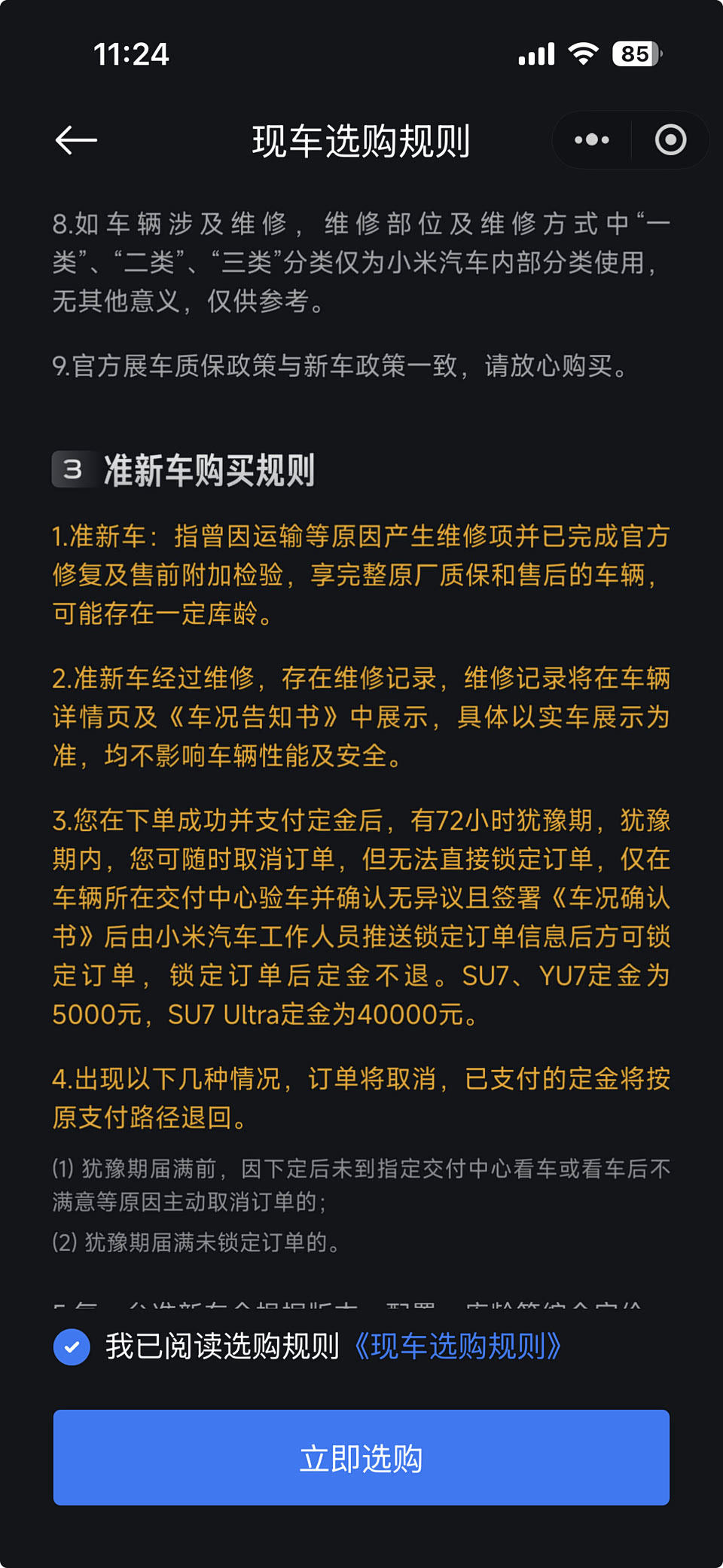The image size is (723, 1568).
Task: Open the 《现车选购规则》 link
Action: click(458, 1346)
